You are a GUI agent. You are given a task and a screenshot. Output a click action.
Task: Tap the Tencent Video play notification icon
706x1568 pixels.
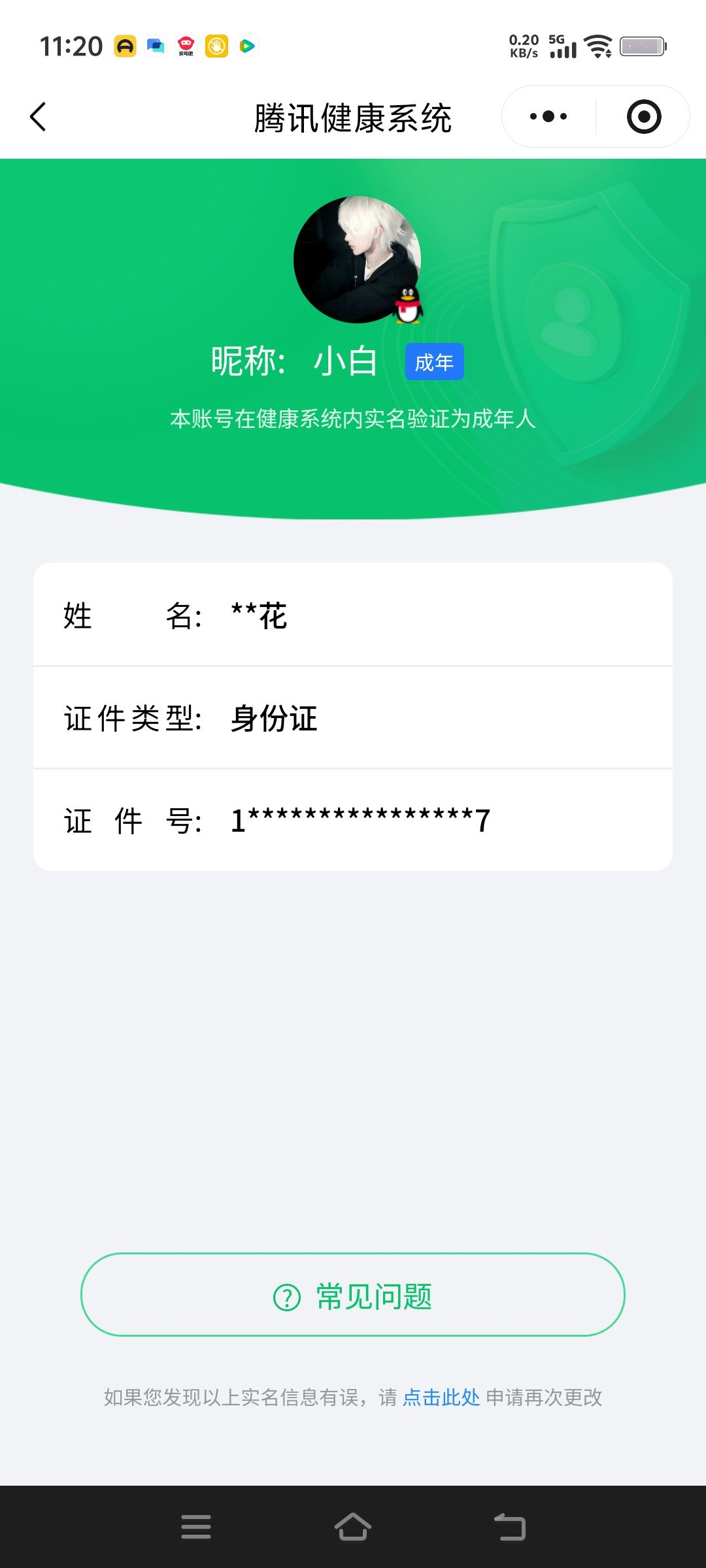pyautogui.click(x=246, y=46)
